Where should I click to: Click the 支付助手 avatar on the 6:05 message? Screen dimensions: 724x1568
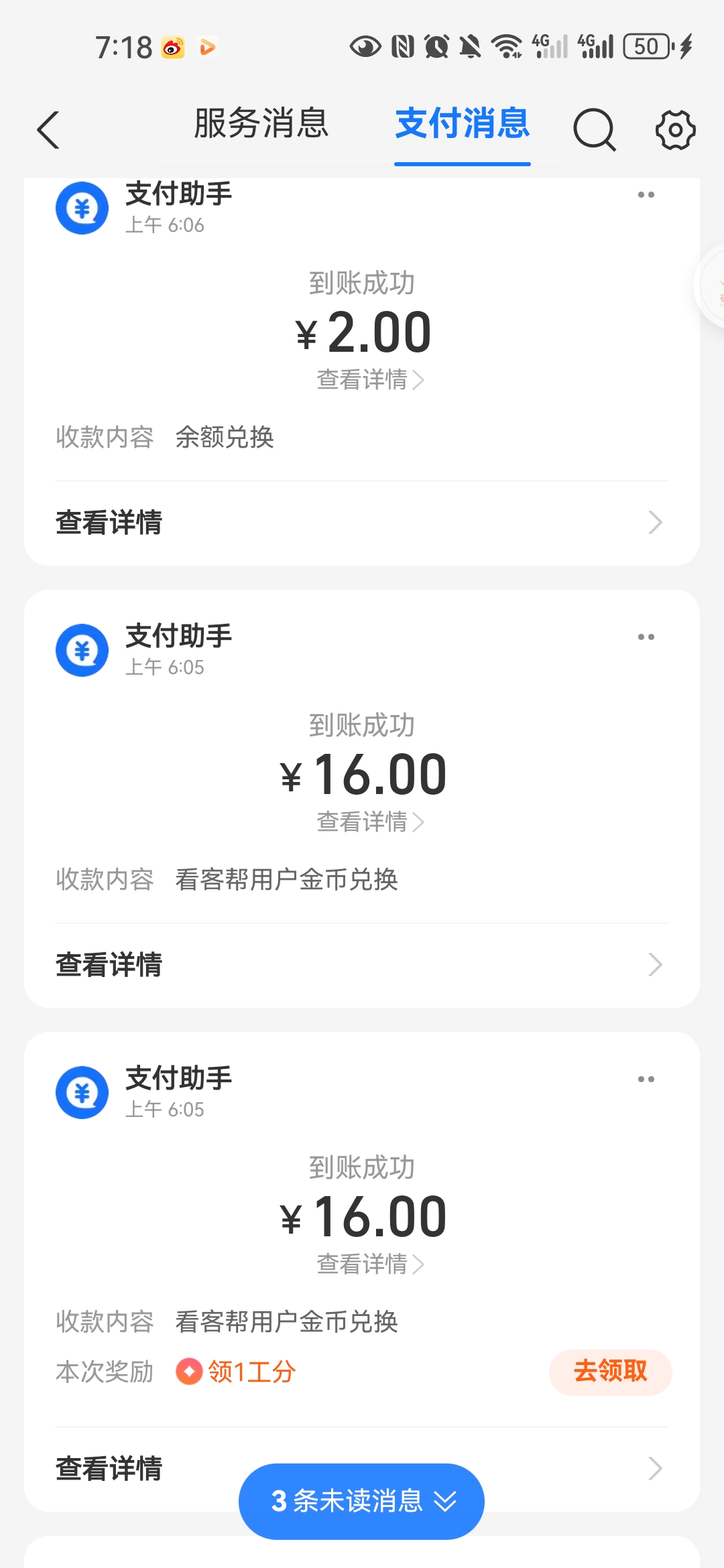click(82, 649)
